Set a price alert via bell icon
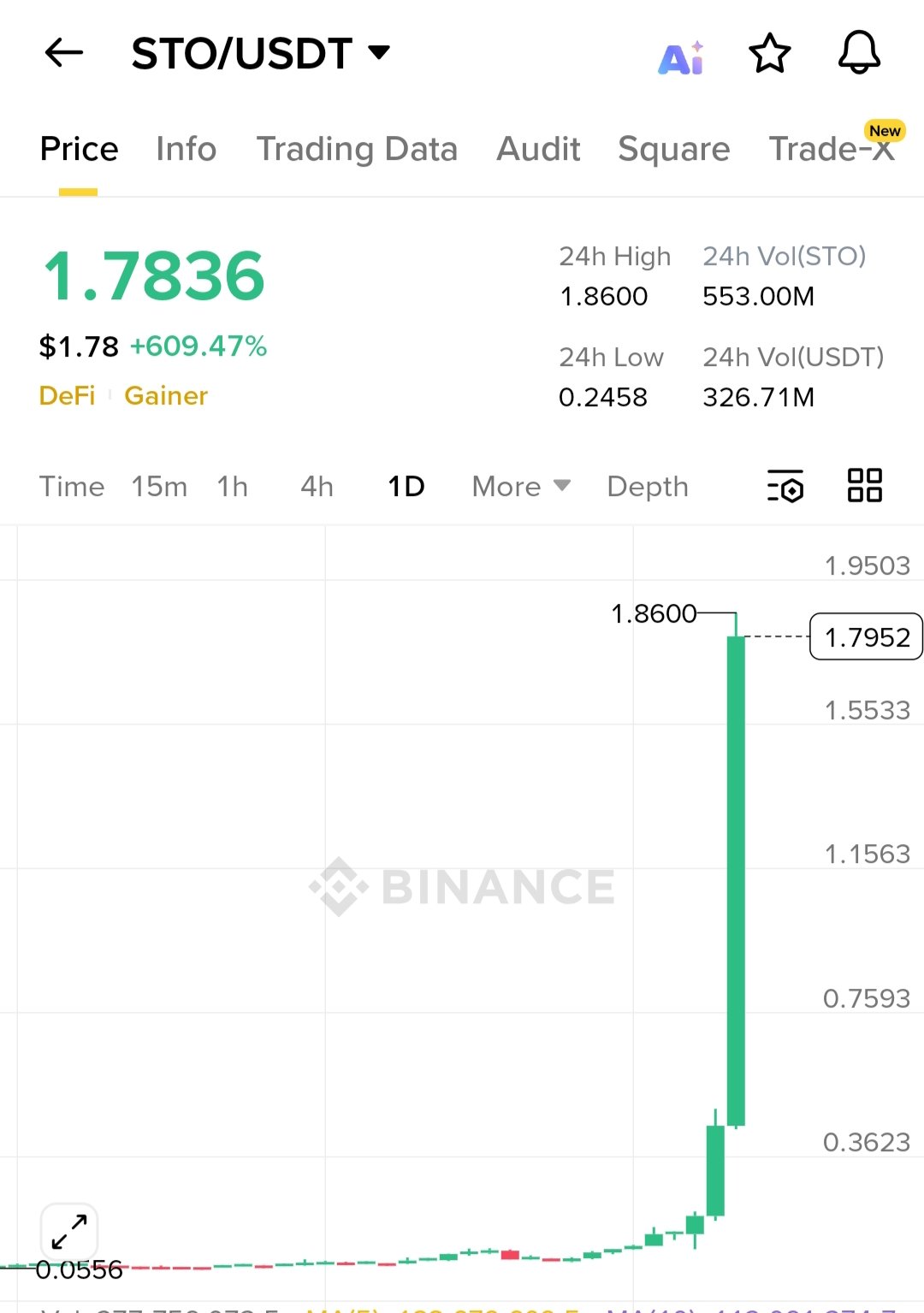 pyautogui.click(x=859, y=53)
